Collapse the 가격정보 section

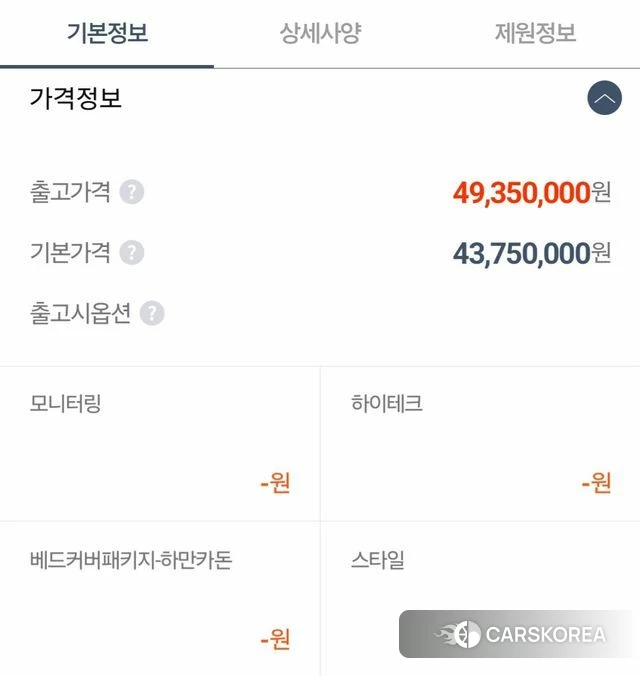click(x=604, y=98)
